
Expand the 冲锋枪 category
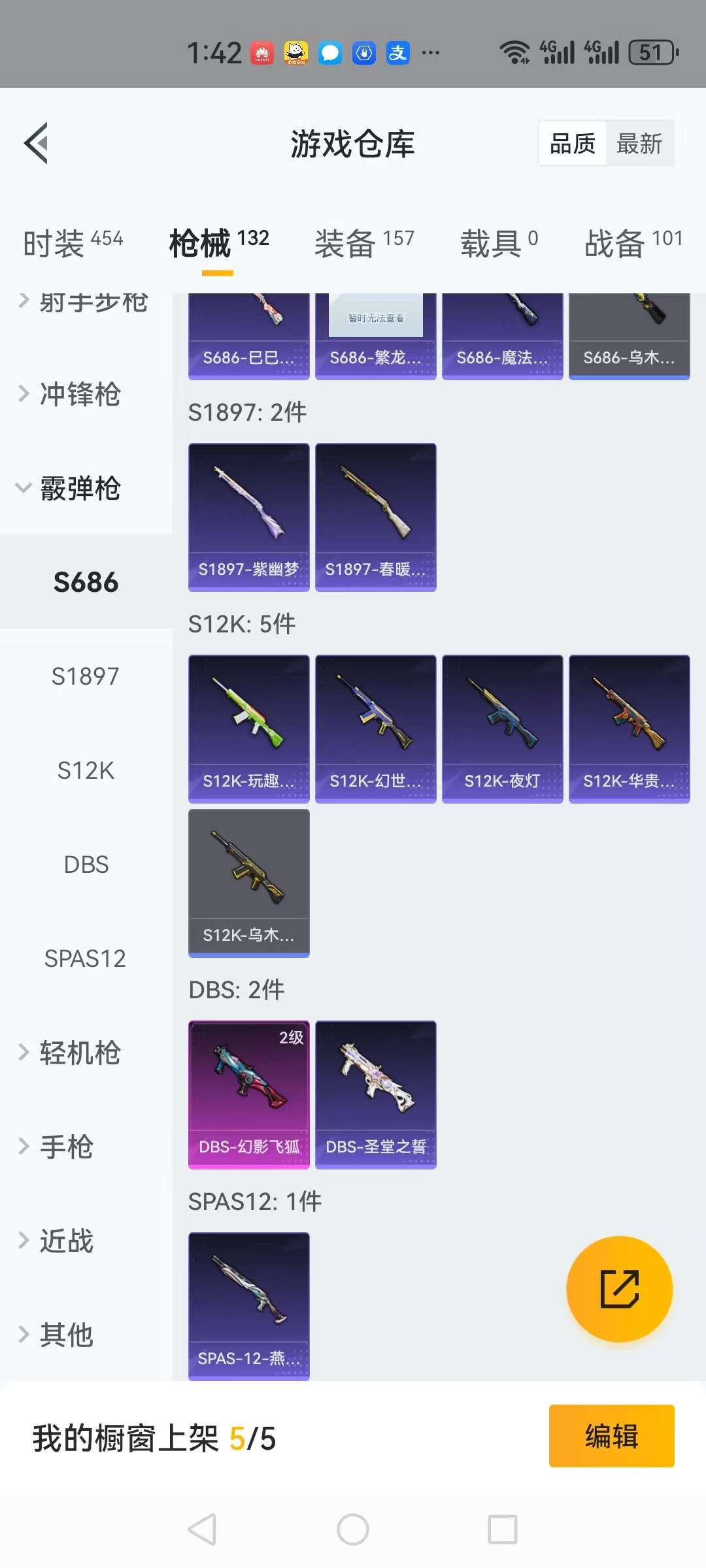[x=80, y=394]
